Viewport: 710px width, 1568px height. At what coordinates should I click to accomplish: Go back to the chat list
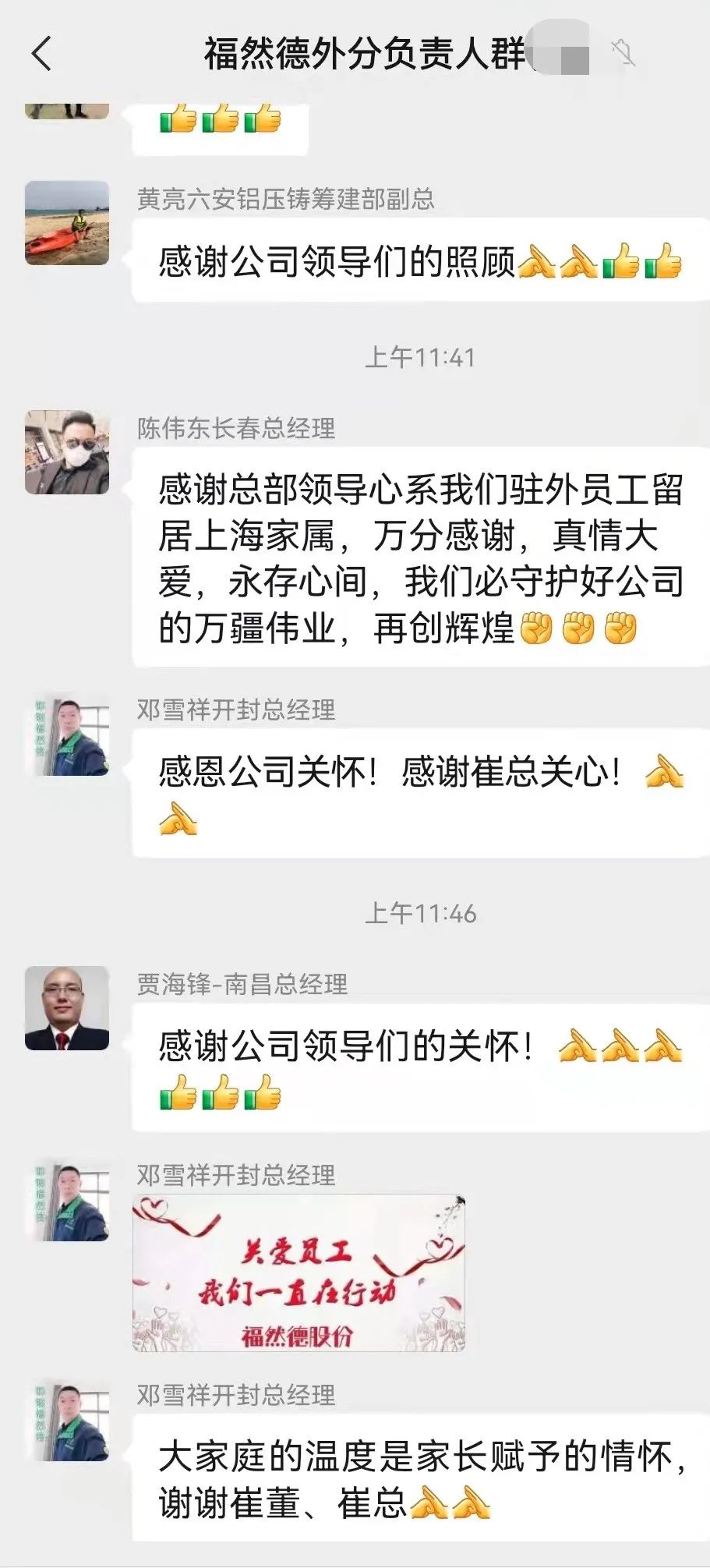click(42, 54)
